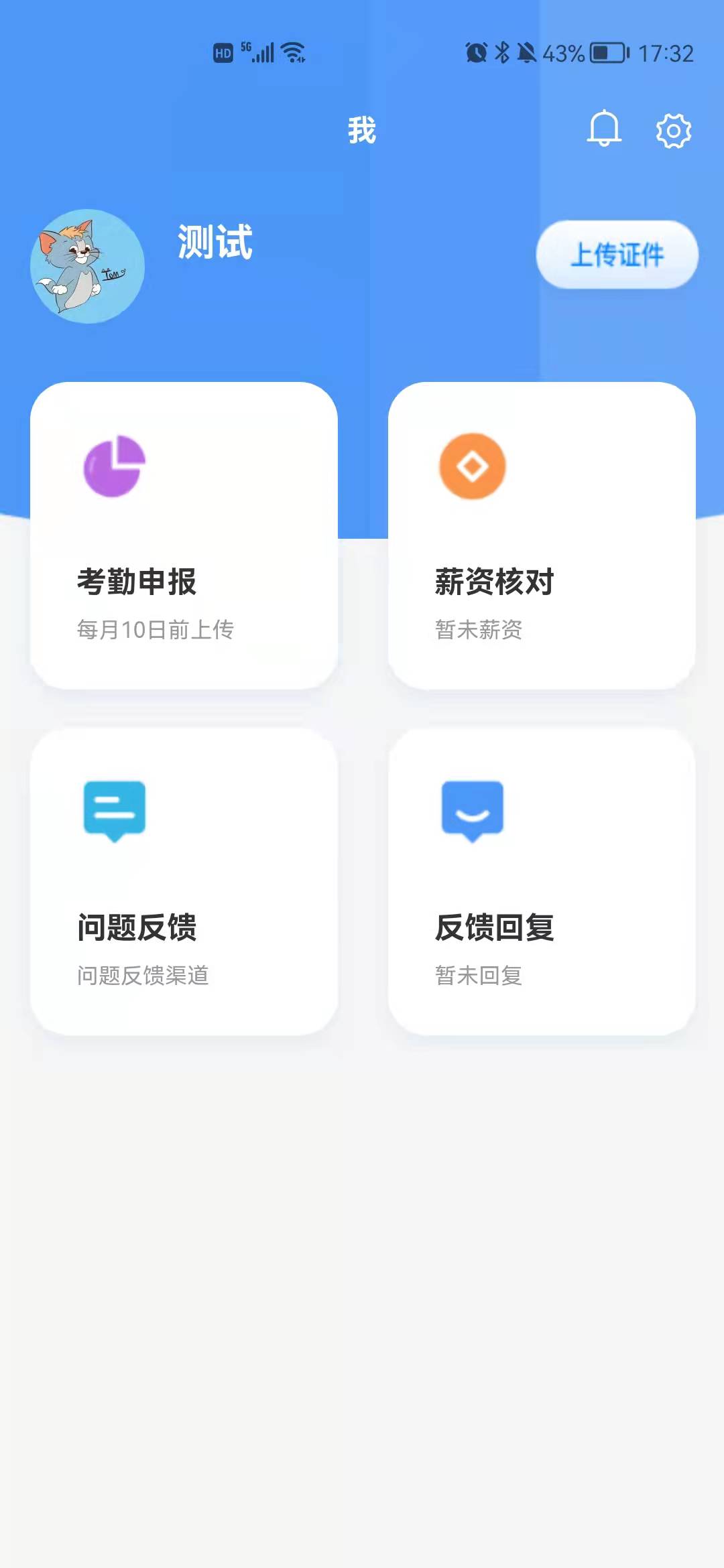Open the notification bell icon
This screenshot has height=1568, width=724.
[604, 130]
